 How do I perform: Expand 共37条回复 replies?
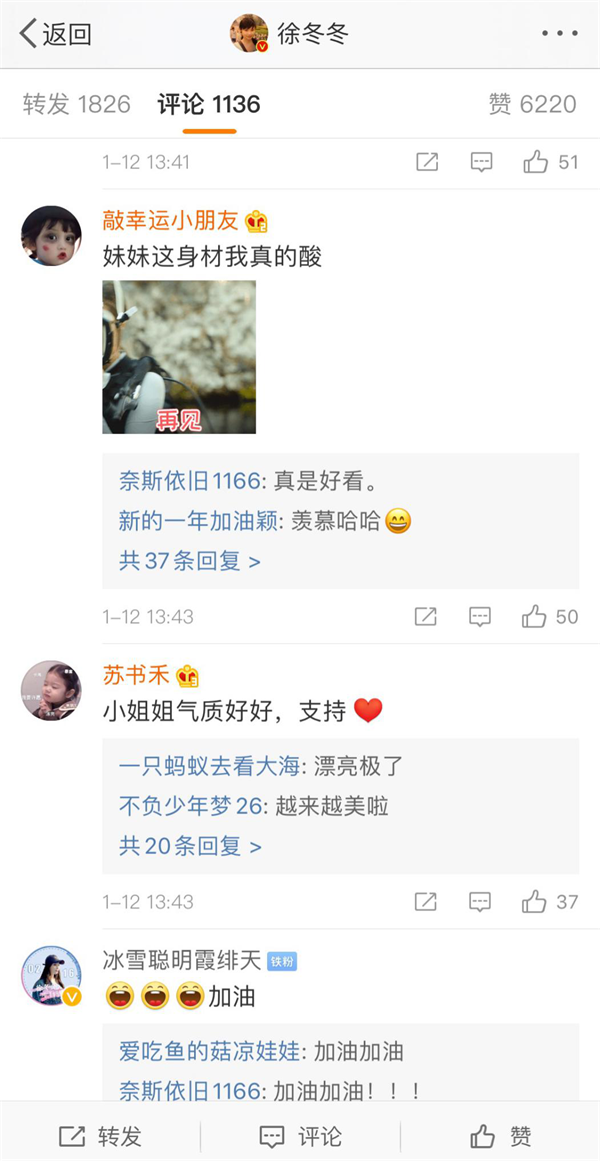click(190, 561)
